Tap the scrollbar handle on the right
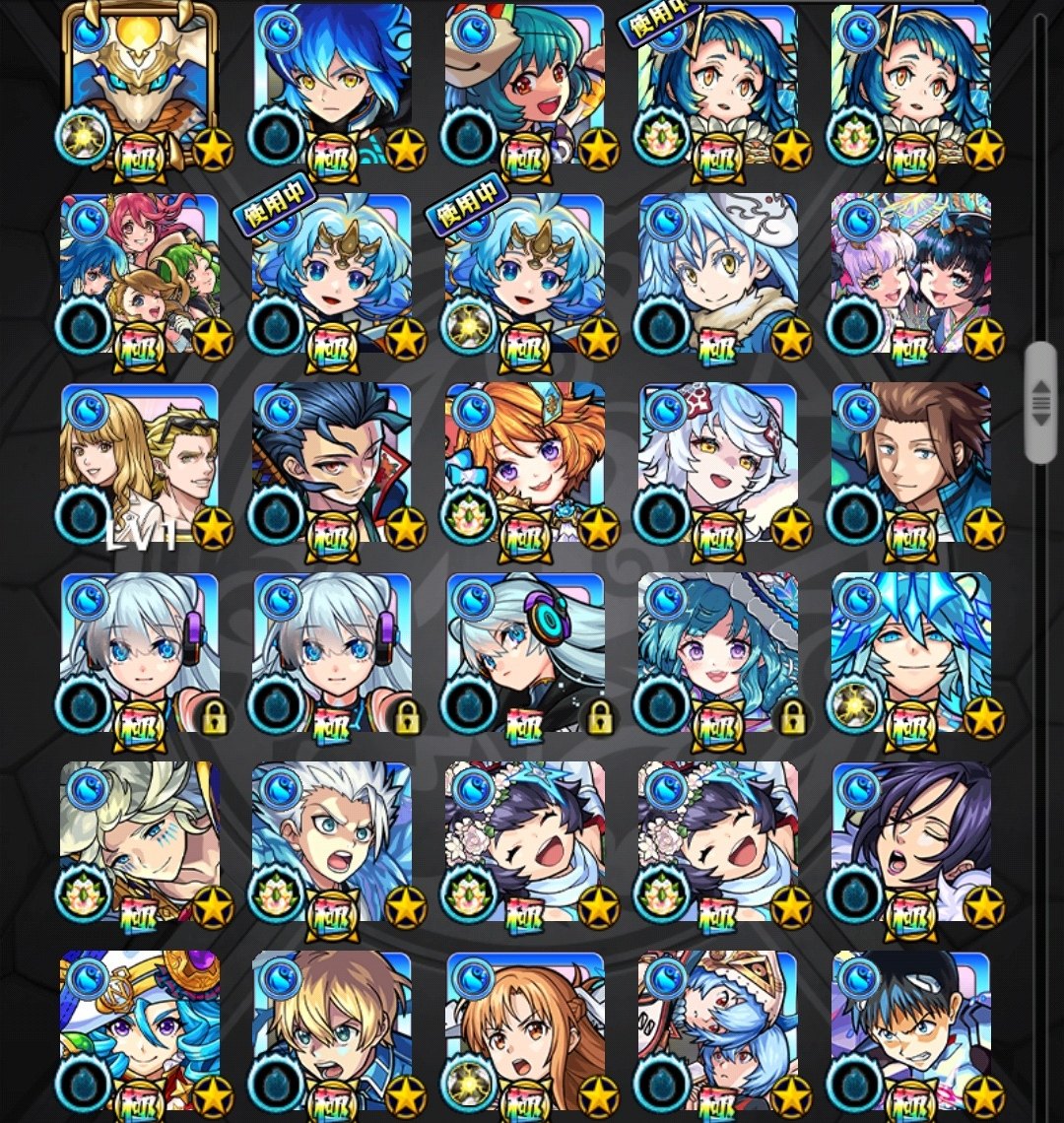Image resolution: width=1064 pixels, height=1123 pixels. (x=1039, y=403)
